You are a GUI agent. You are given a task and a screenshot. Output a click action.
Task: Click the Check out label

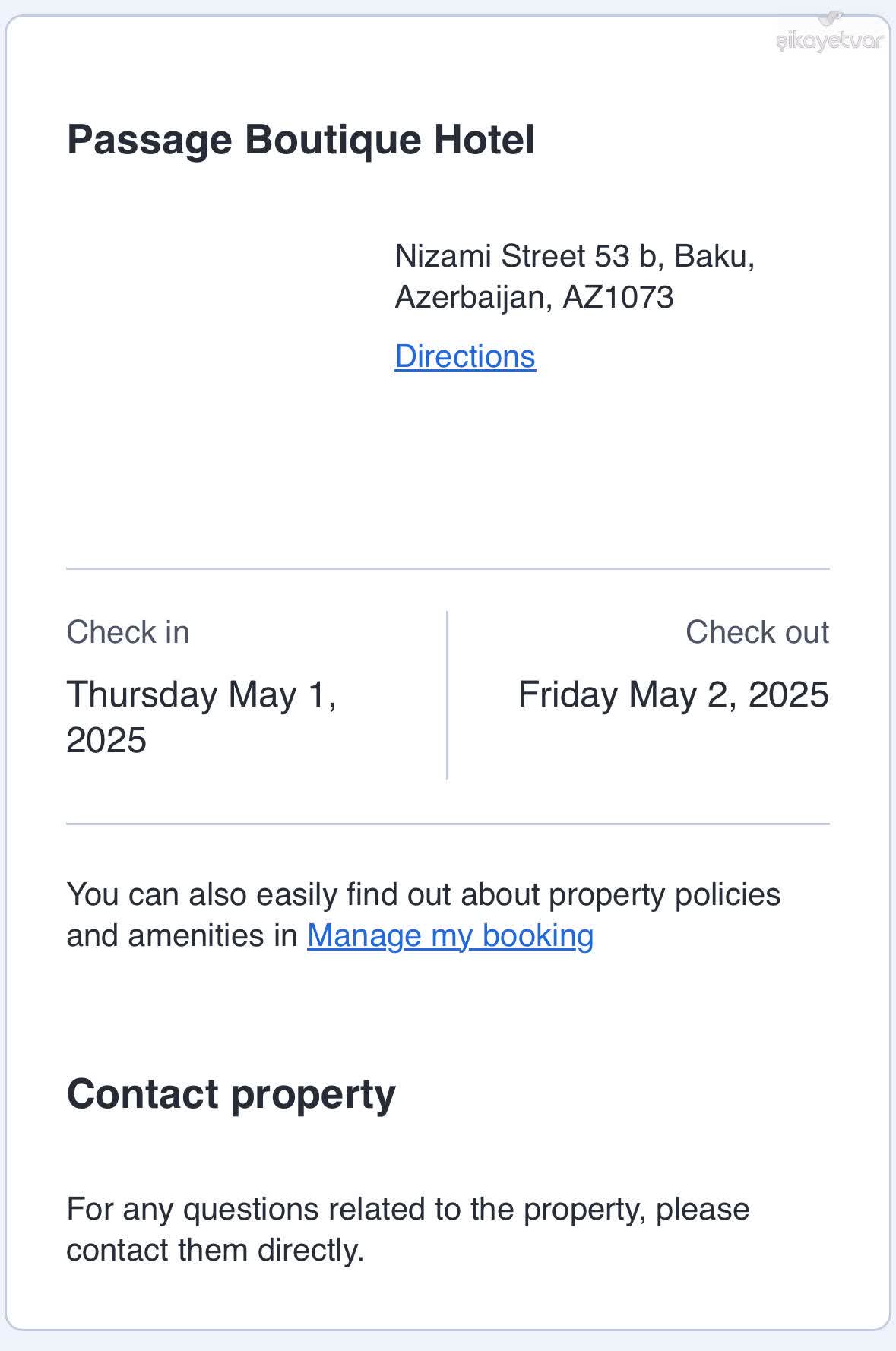[757, 631]
